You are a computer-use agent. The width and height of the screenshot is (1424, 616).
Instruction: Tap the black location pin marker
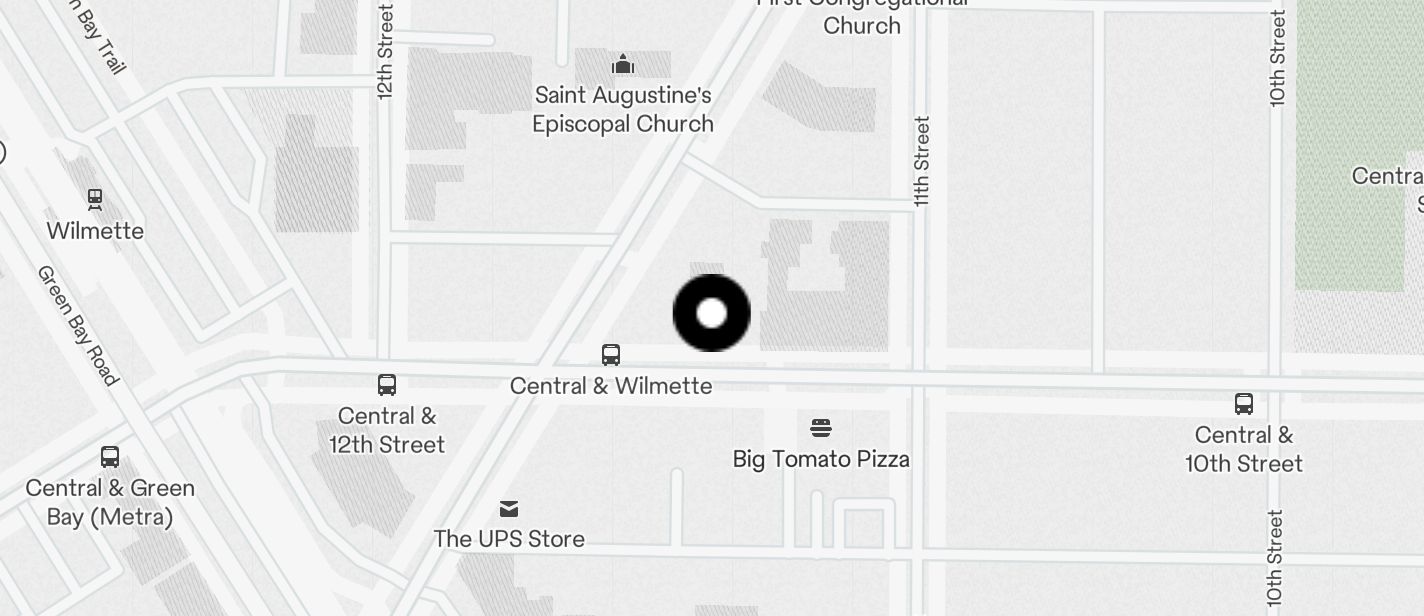click(x=711, y=313)
